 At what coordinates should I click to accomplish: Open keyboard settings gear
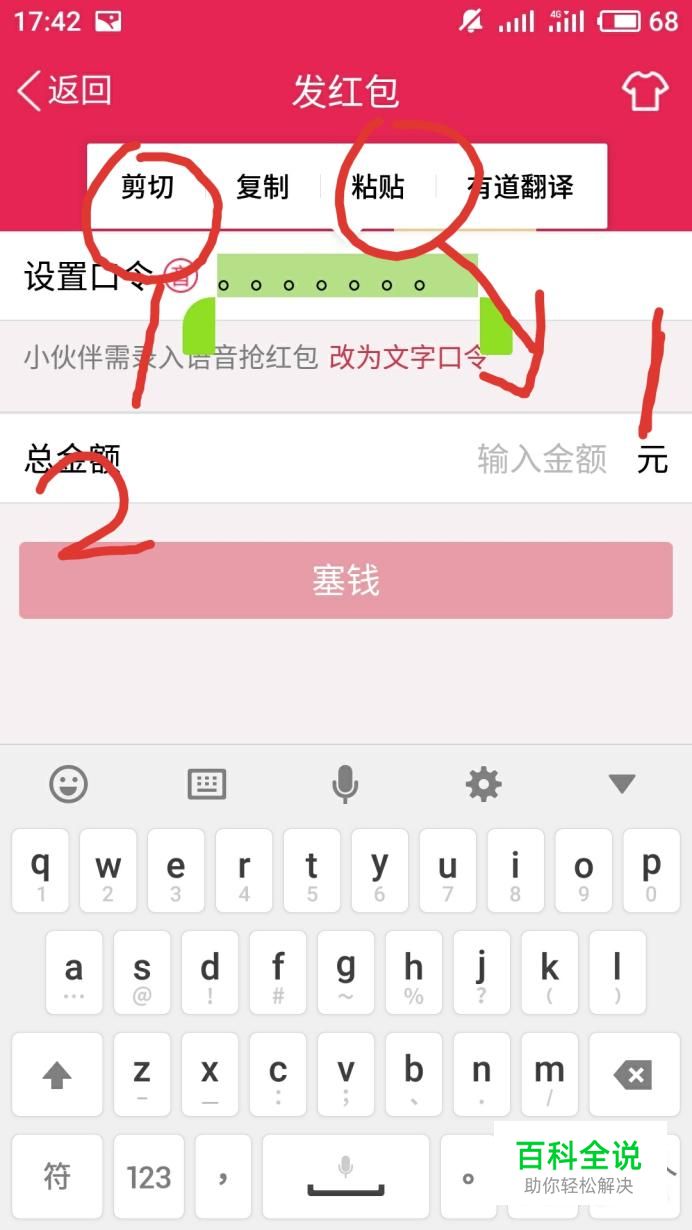(x=484, y=784)
